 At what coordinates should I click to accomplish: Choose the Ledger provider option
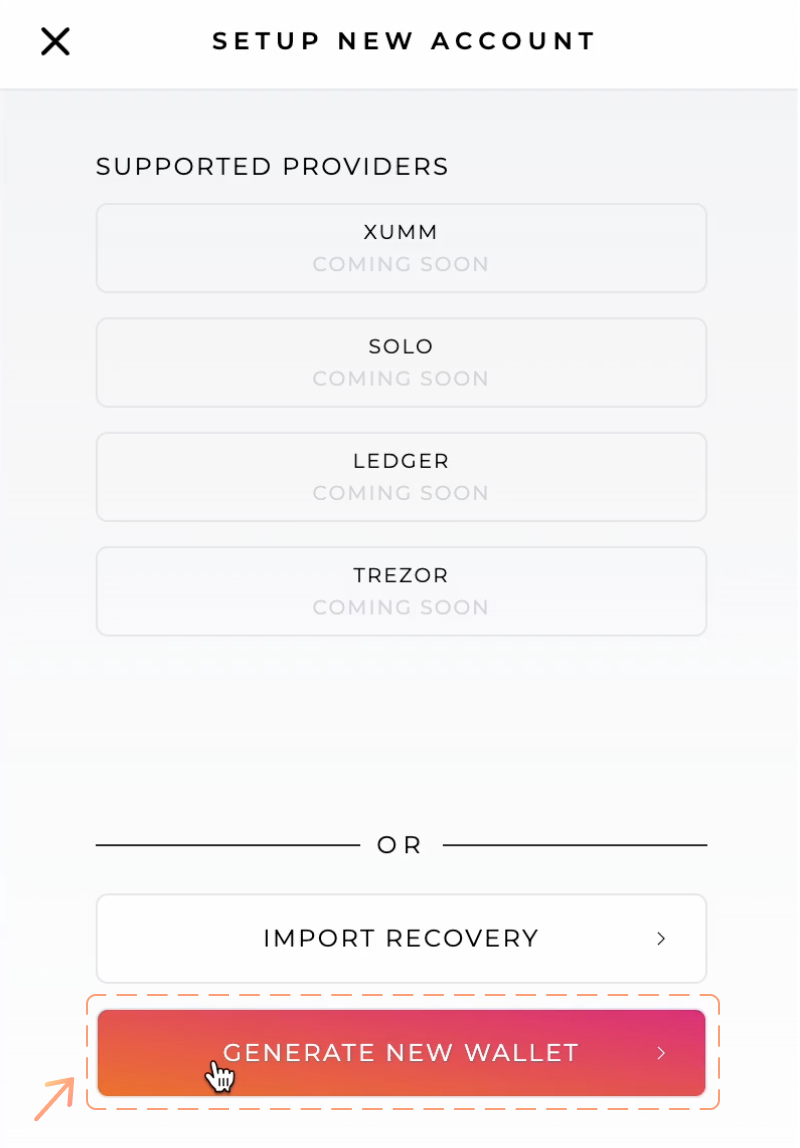(x=401, y=476)
